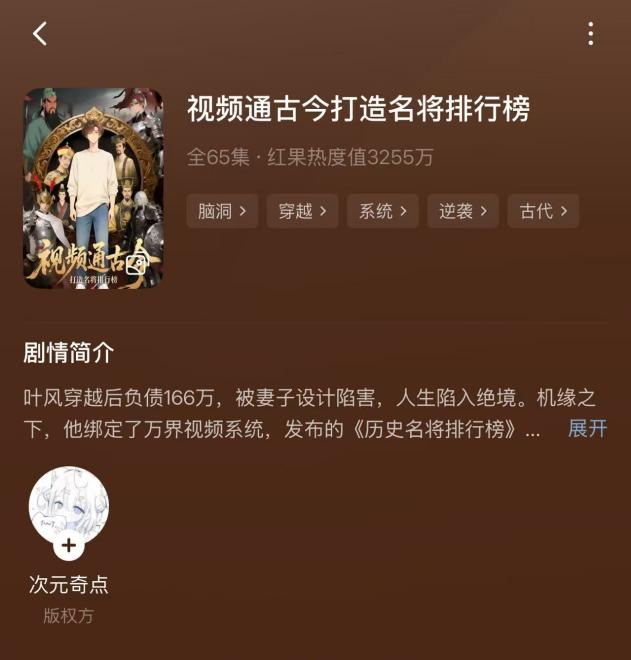
Task: Open the three-dot overflow menu
Action: pos(590,34)
